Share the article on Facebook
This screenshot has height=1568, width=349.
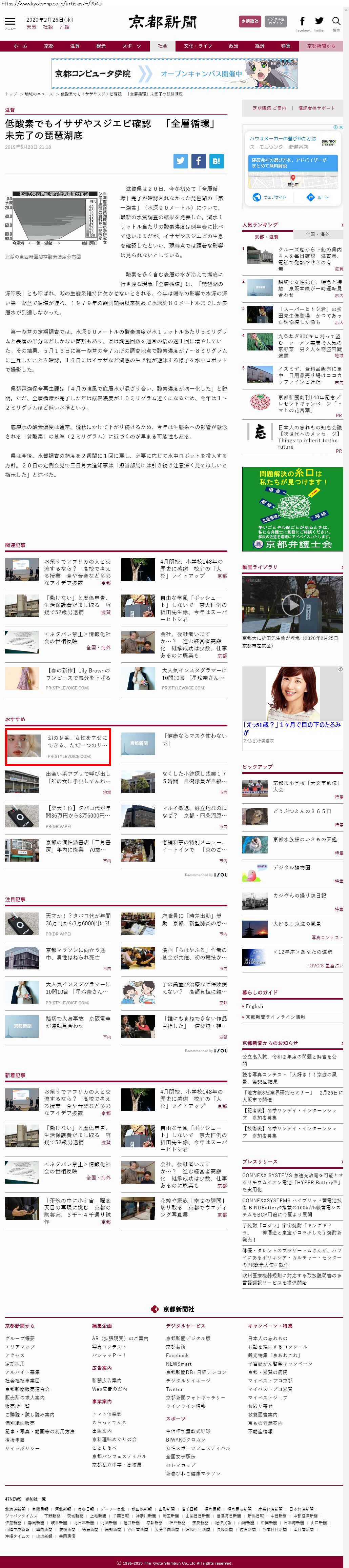pyautogui.click(x=198, y=161)
